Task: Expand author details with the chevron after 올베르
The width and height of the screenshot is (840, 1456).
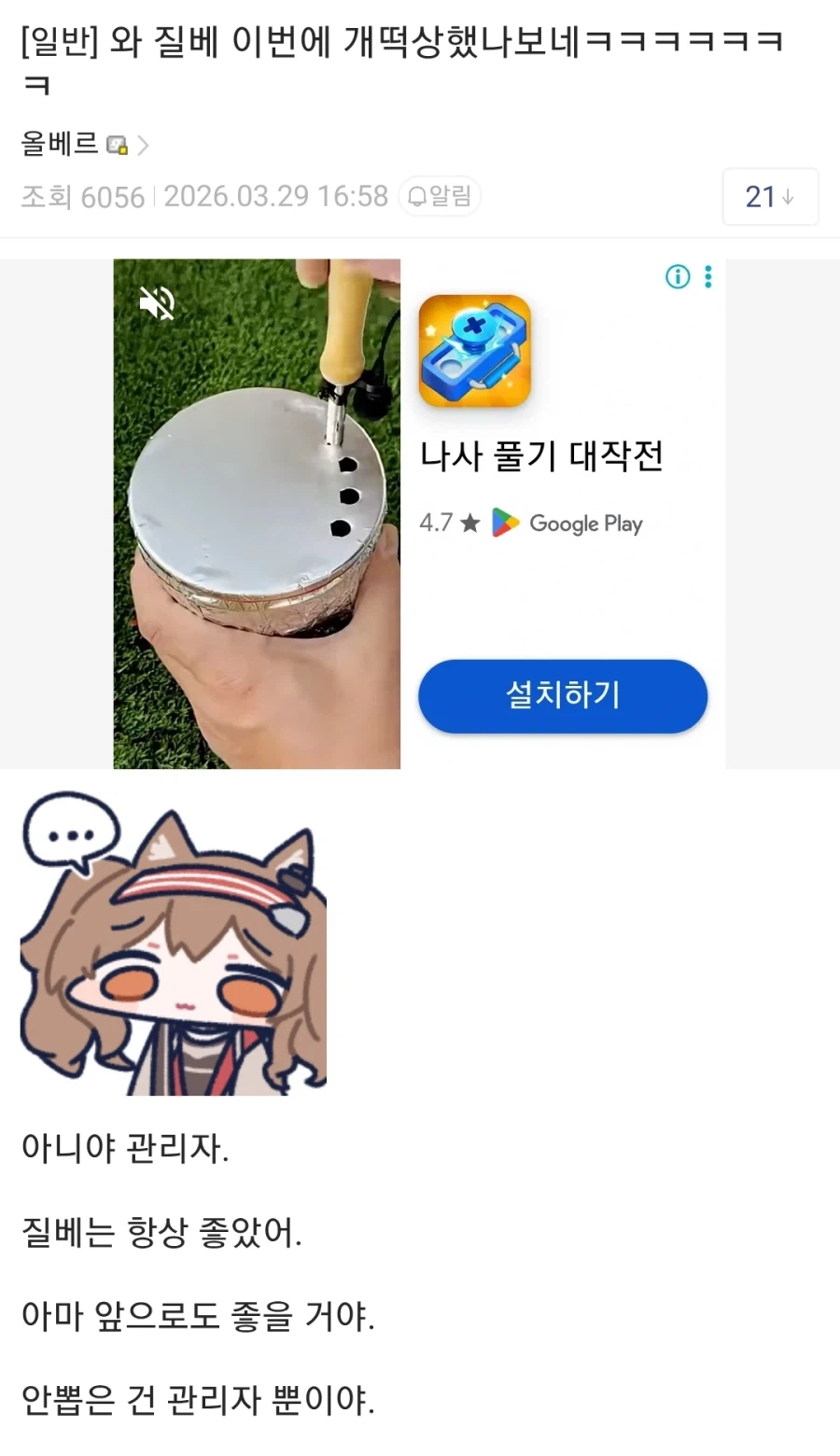Action: pos(144,146)
